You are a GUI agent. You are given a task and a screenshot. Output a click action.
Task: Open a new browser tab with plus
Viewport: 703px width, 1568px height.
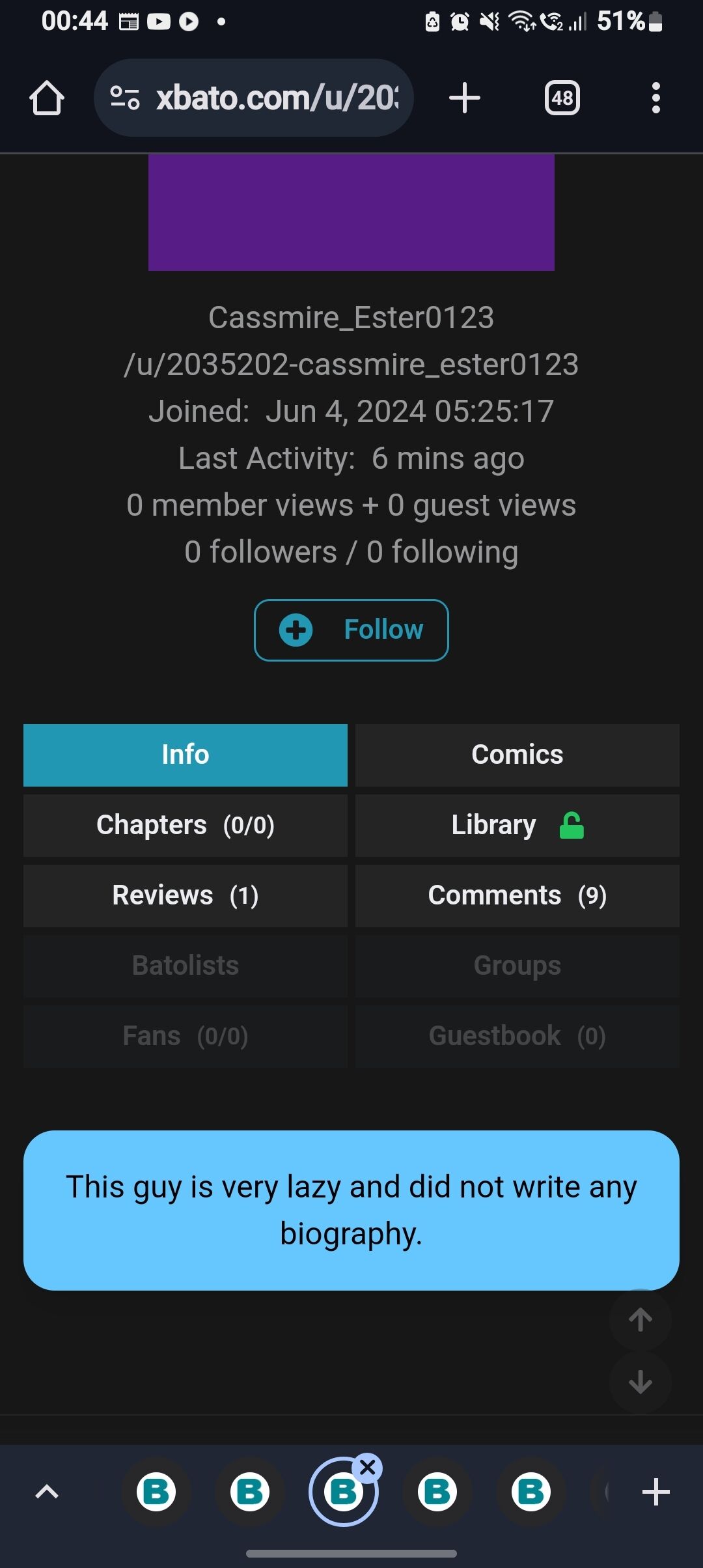[465, 98]
